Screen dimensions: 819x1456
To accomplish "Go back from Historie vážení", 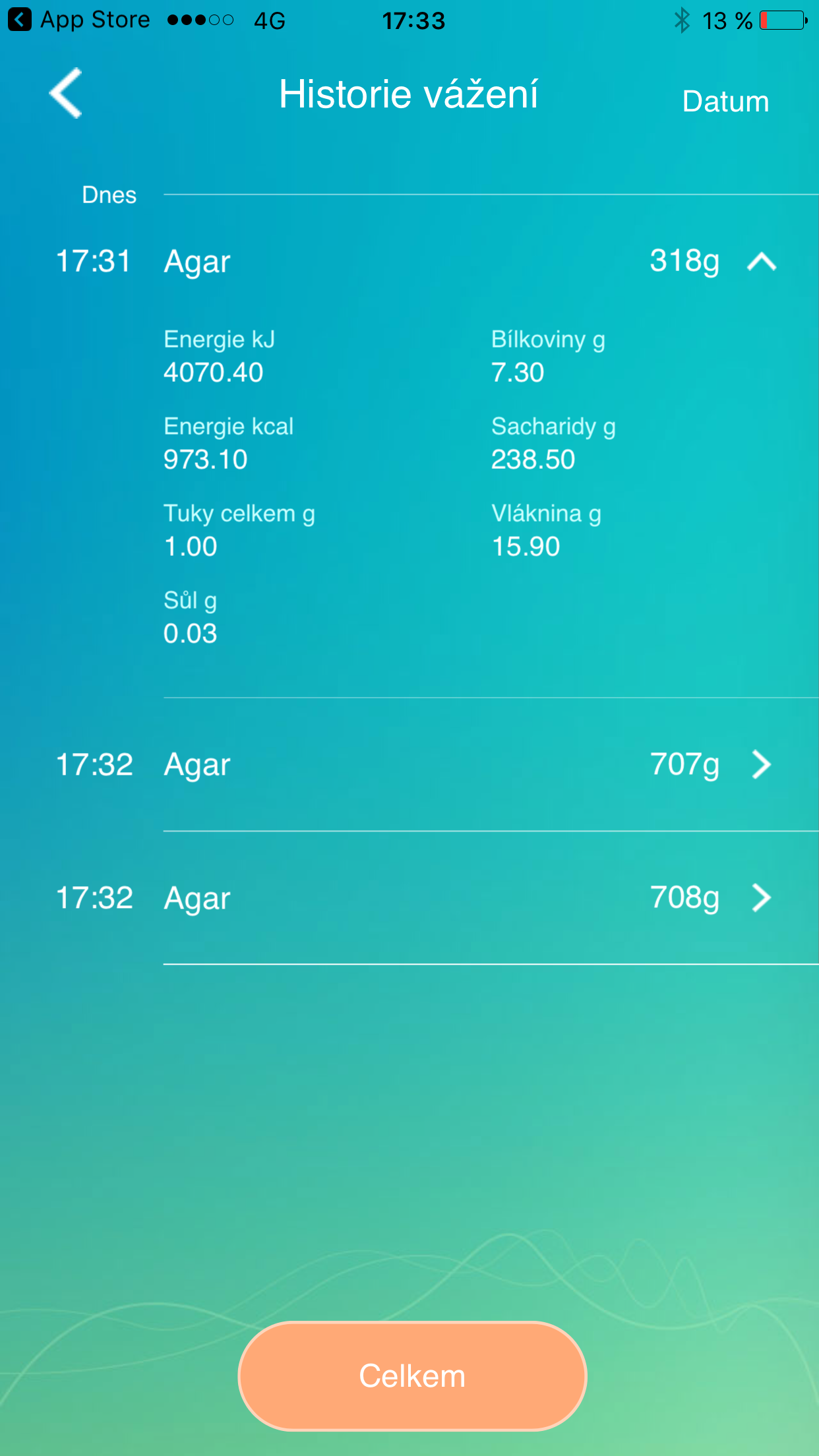I will 66,94.
